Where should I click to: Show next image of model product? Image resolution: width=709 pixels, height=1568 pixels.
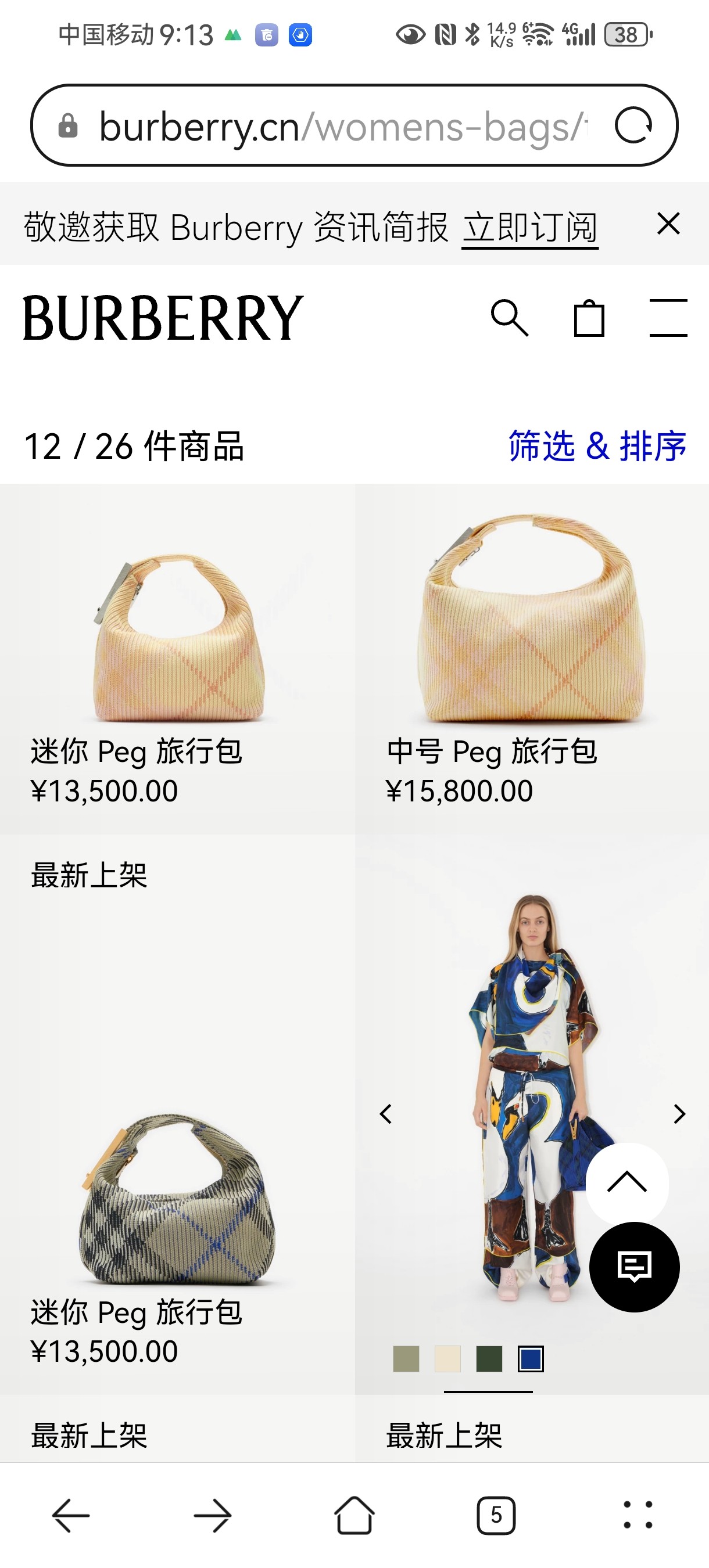[x=680, y=1114]
